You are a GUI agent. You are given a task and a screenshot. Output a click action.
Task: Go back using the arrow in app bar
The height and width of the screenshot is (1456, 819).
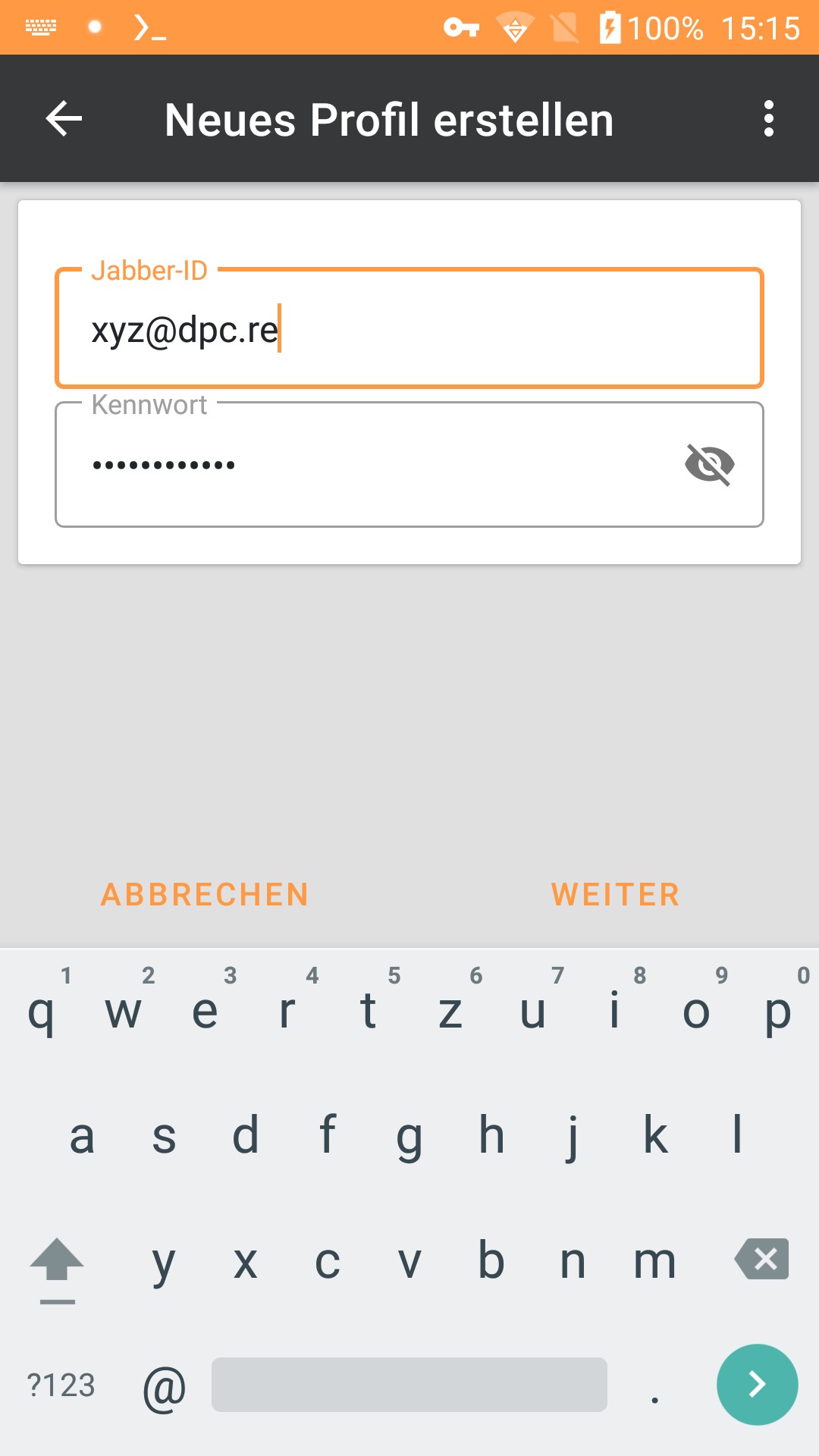point(64,119)
